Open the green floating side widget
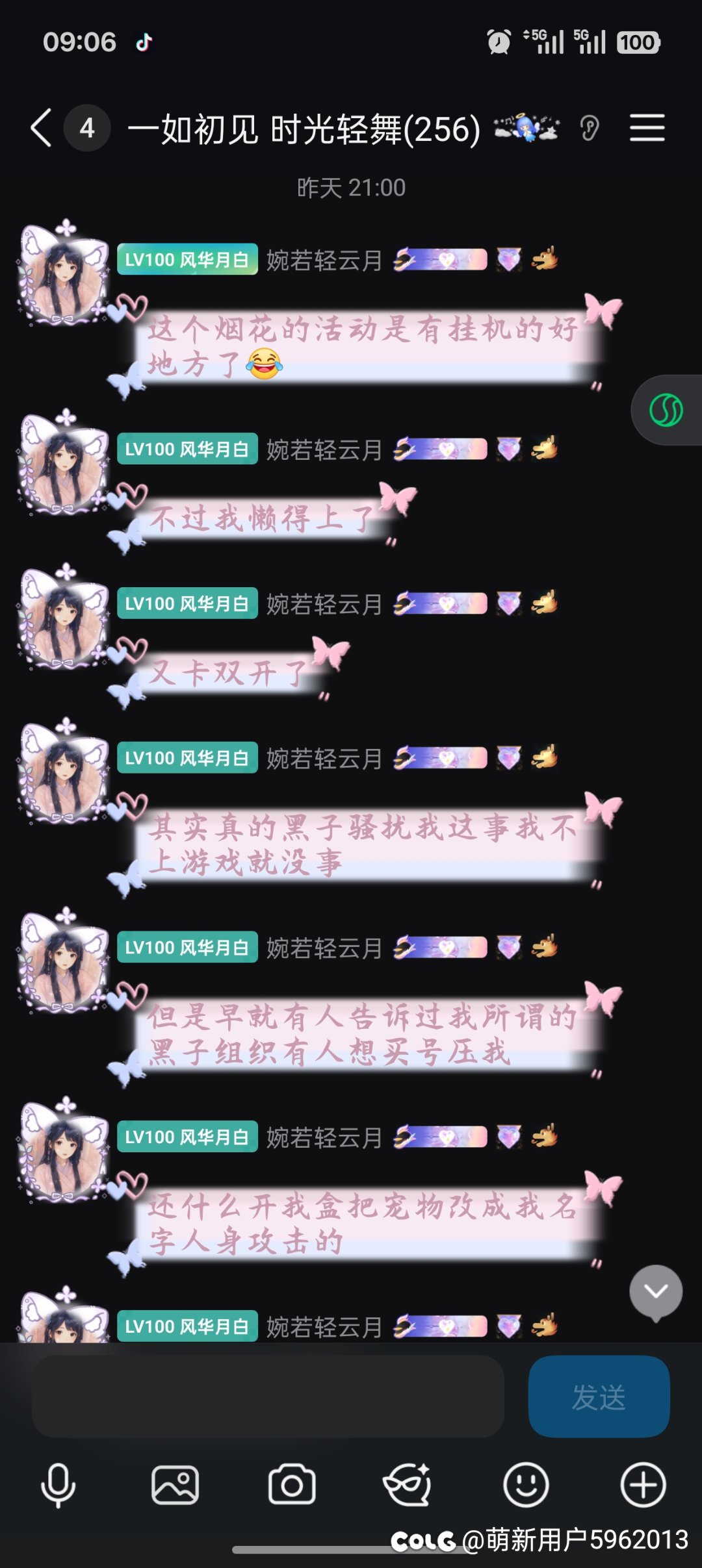702x1568 pixels. [667, 410]
